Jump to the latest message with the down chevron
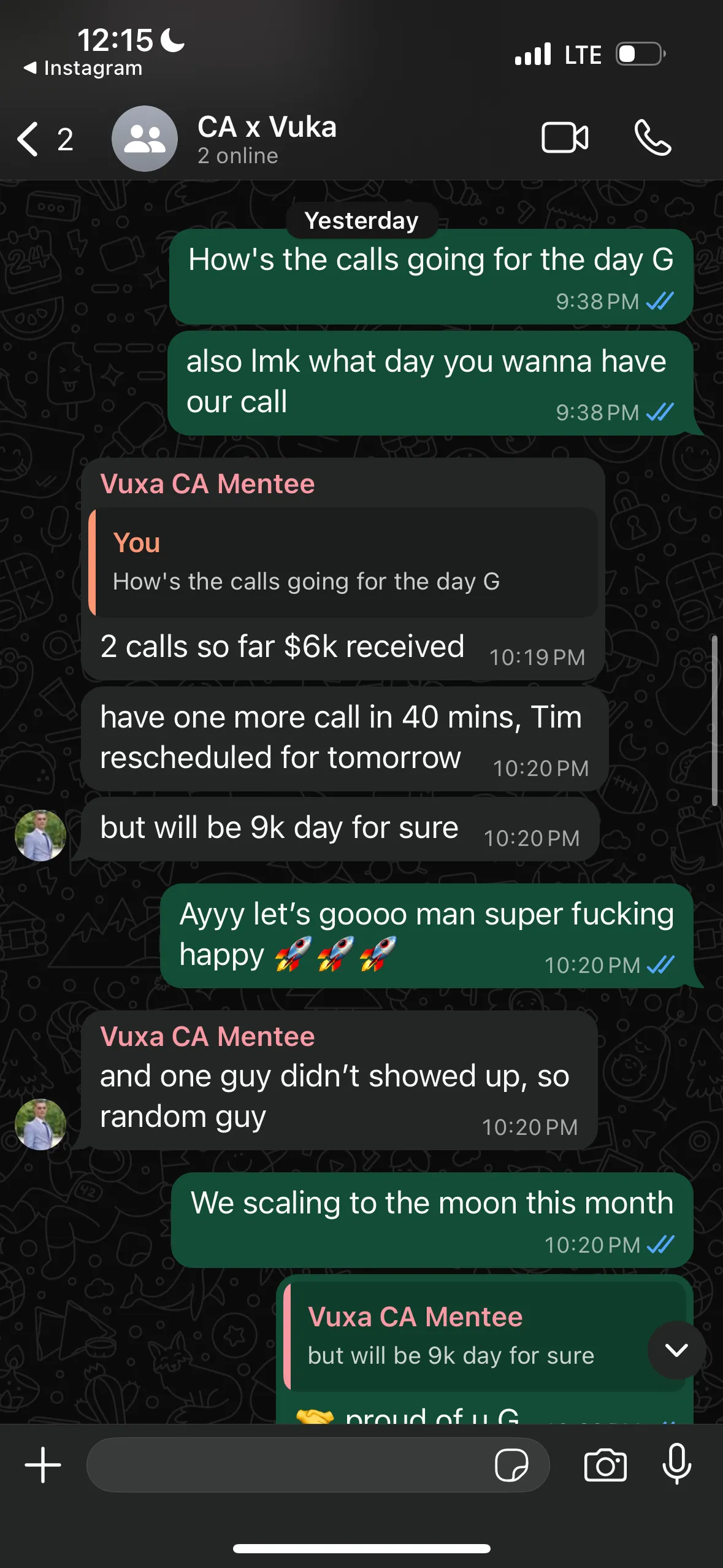The height and width of the screenshot is (1568, 723). 677,1350
